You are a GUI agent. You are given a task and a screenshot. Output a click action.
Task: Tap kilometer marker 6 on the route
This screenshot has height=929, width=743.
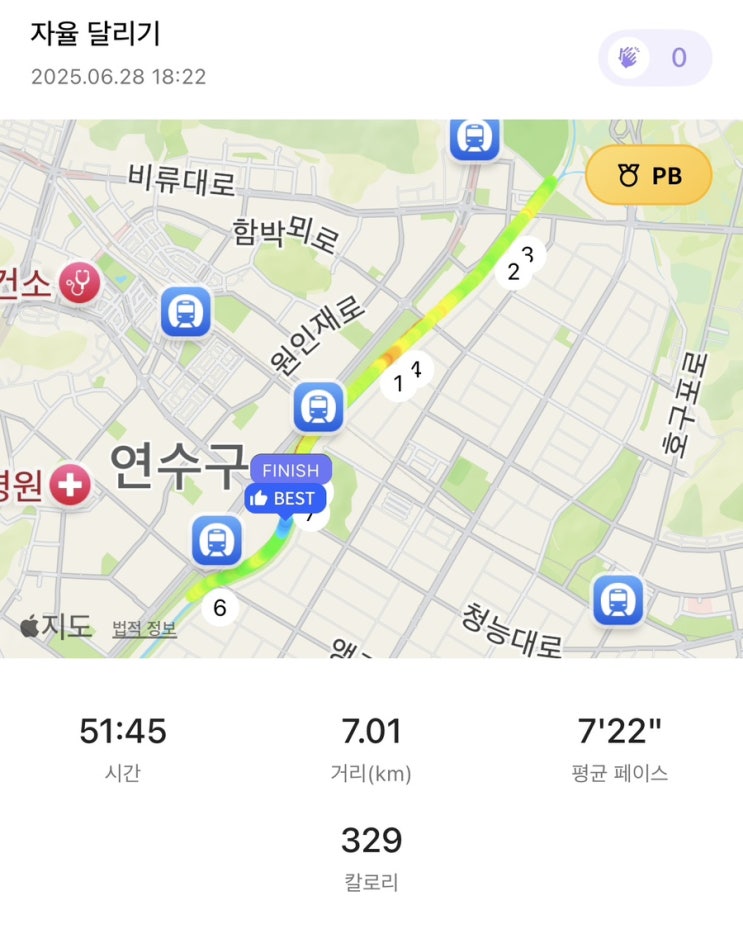(220, 607)
